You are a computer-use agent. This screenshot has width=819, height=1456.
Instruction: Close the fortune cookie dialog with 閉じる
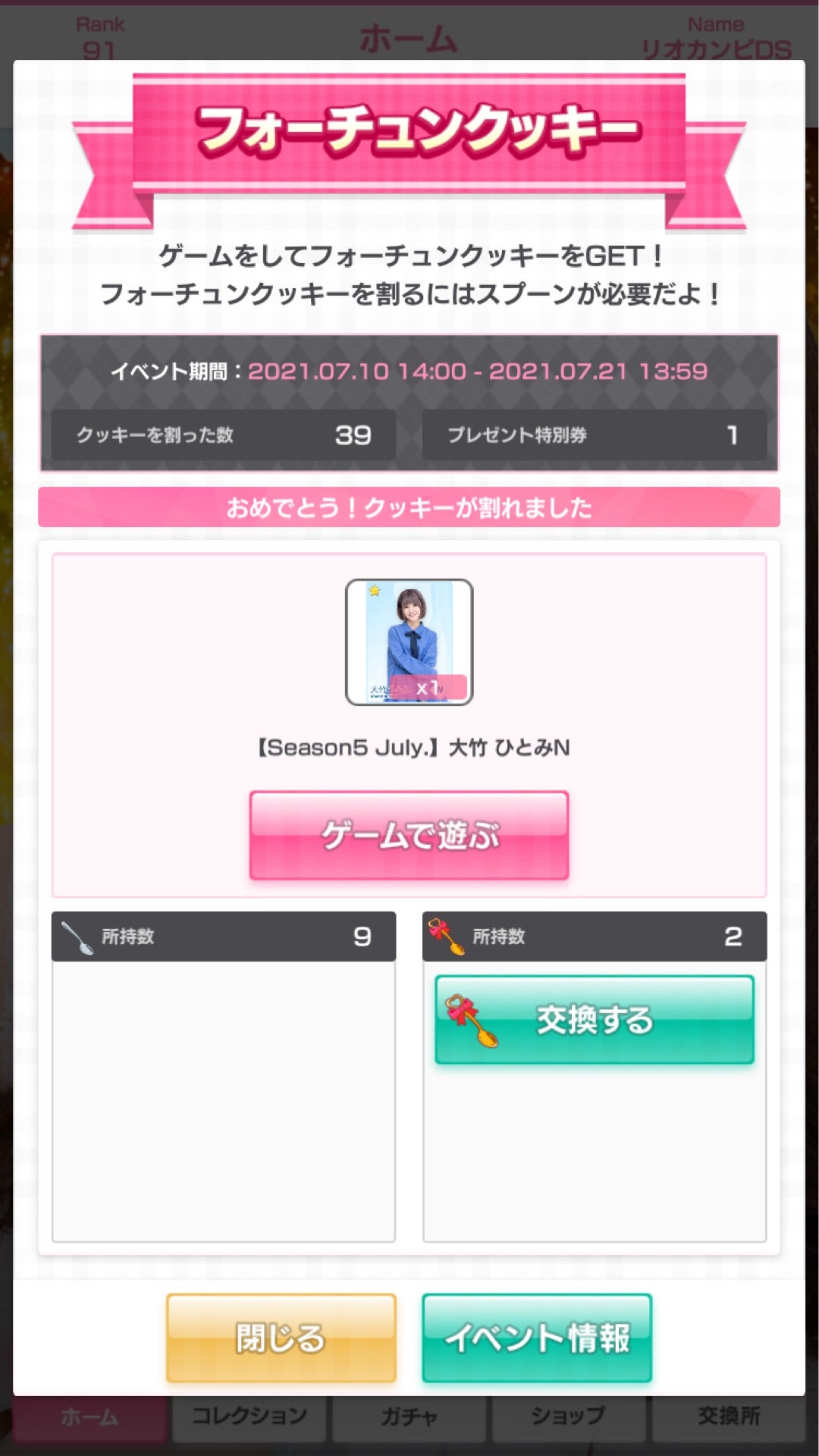click(x=281, y=1338)
